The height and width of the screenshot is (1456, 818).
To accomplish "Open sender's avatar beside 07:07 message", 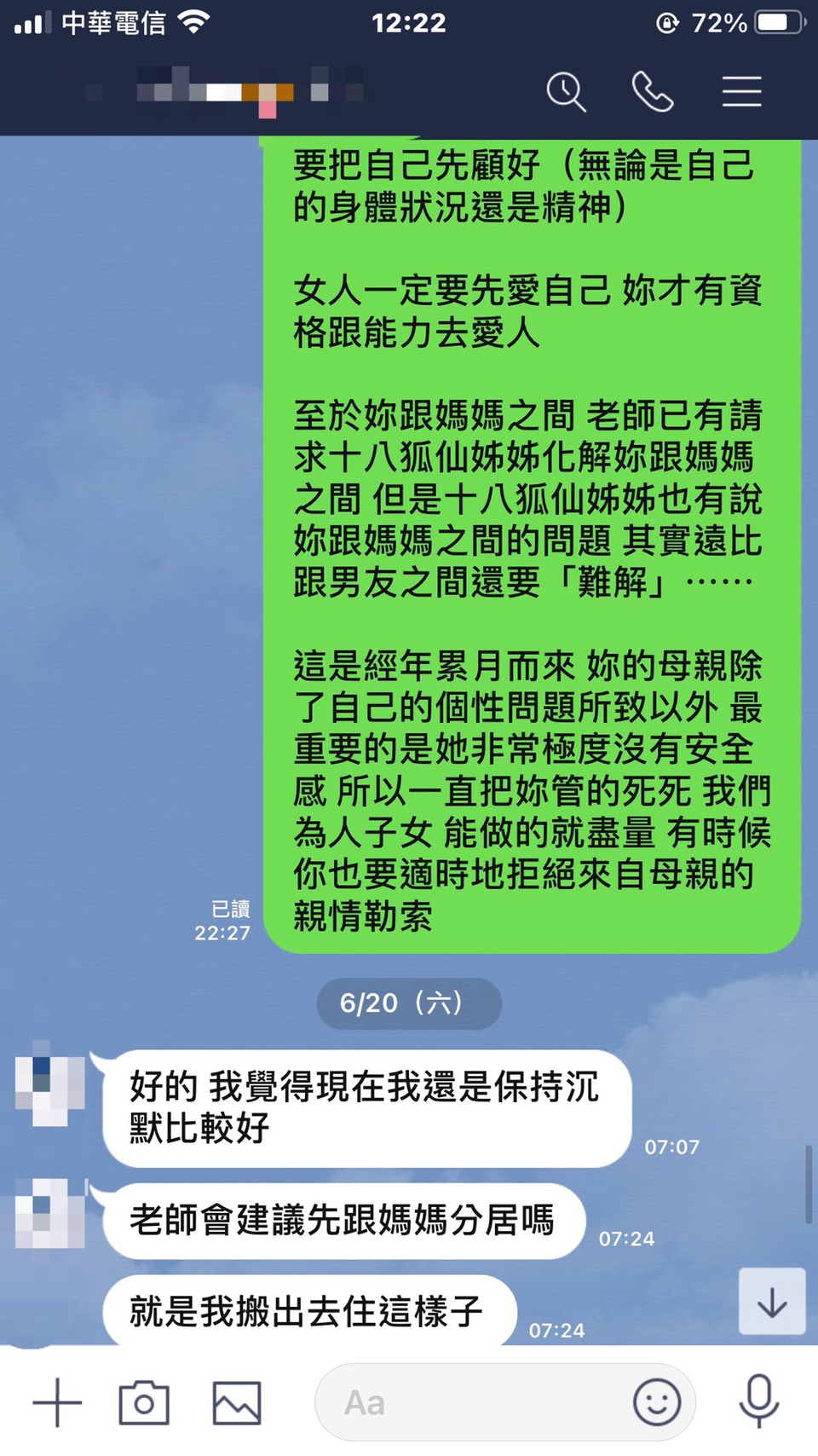I will (49, 1083).
